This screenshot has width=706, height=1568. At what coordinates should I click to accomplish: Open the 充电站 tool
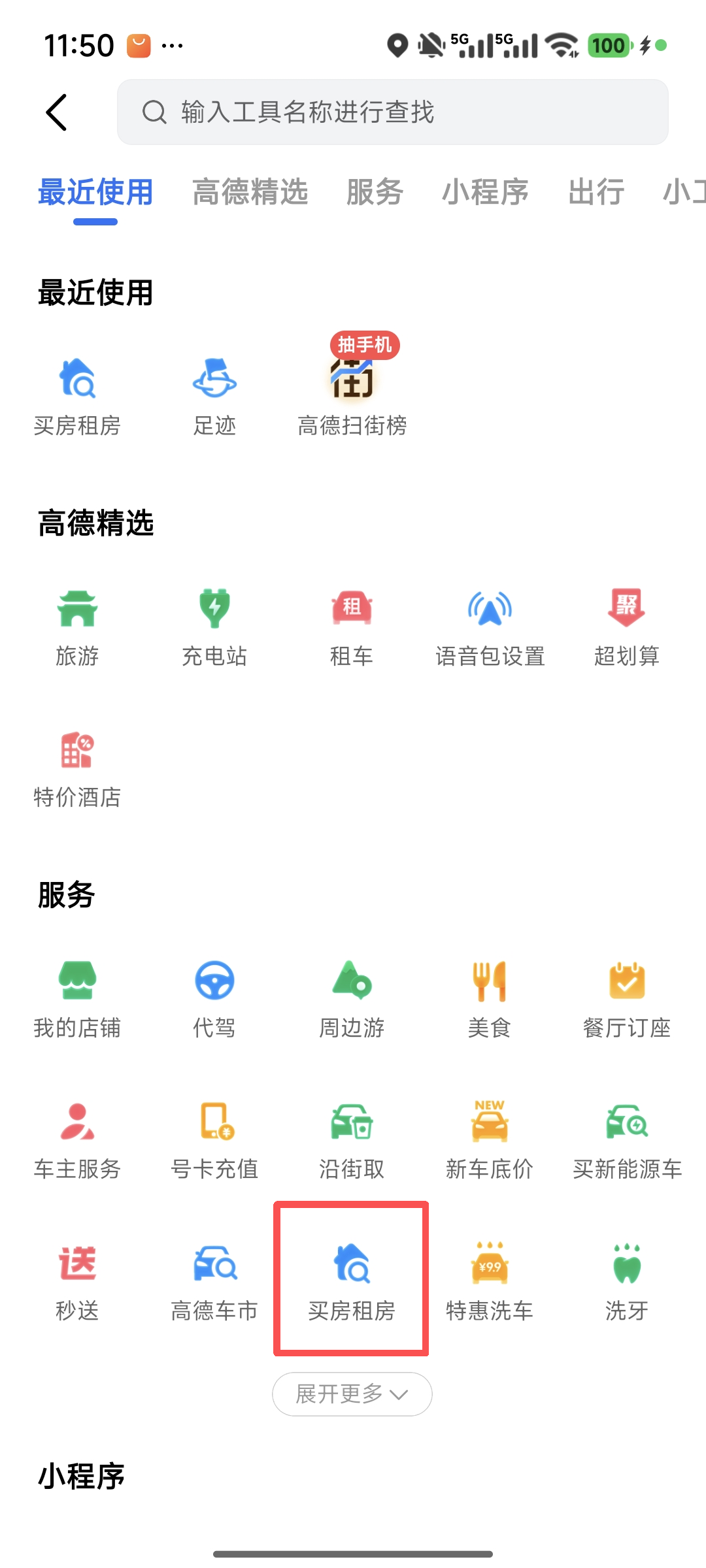point(214,626)
